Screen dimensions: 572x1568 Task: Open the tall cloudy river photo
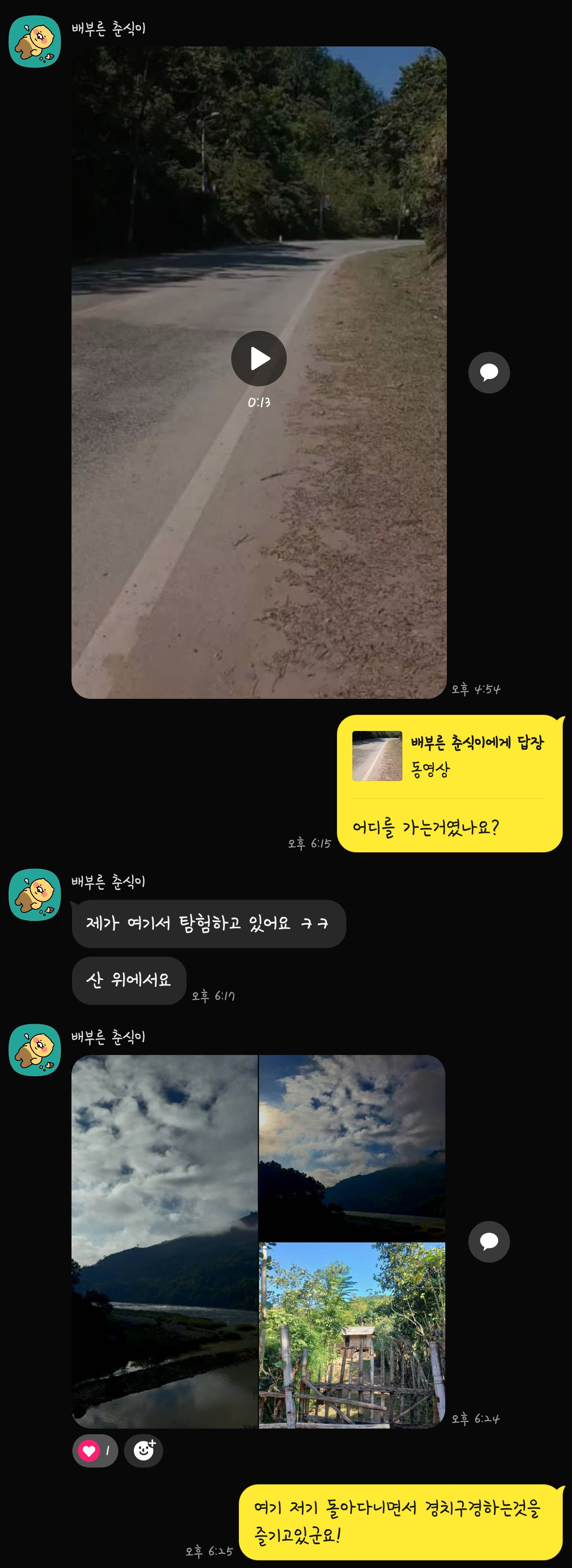pos(164,1241)
